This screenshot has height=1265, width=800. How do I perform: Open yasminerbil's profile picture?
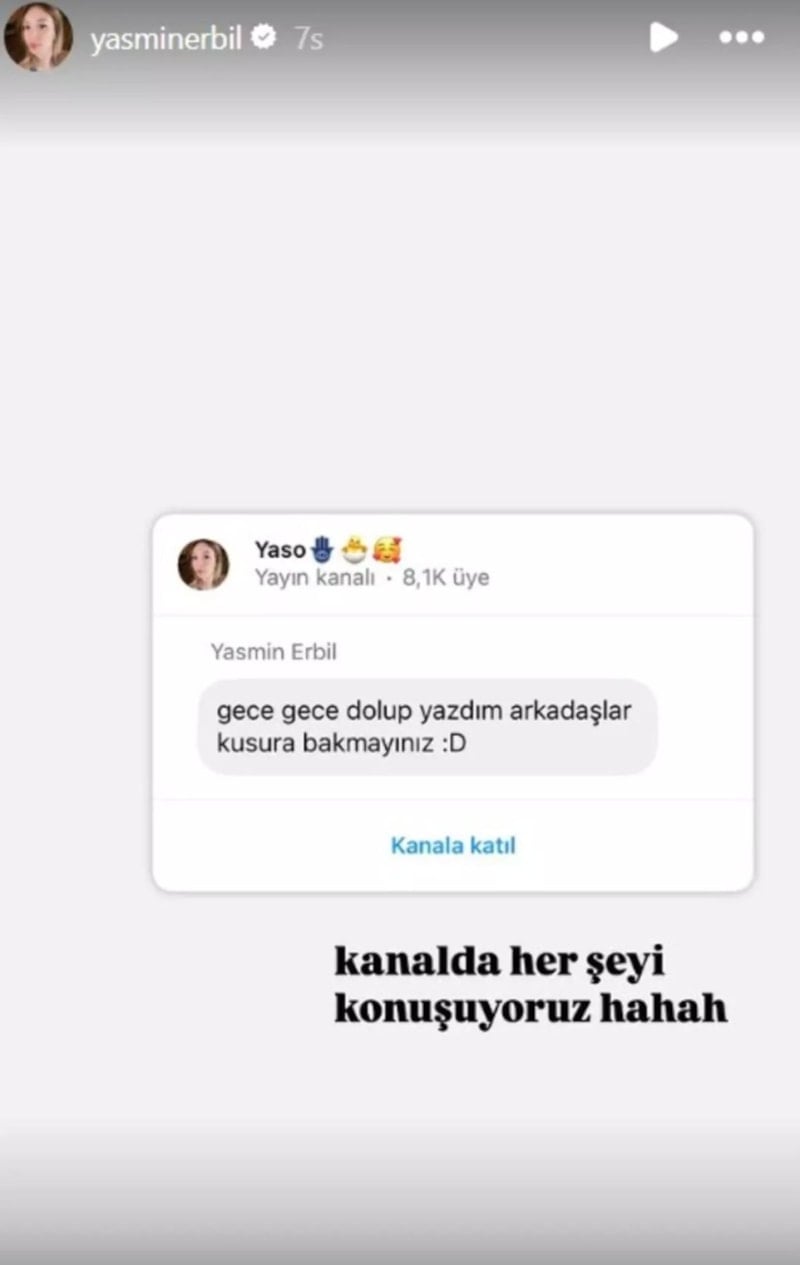pos(37,37)
